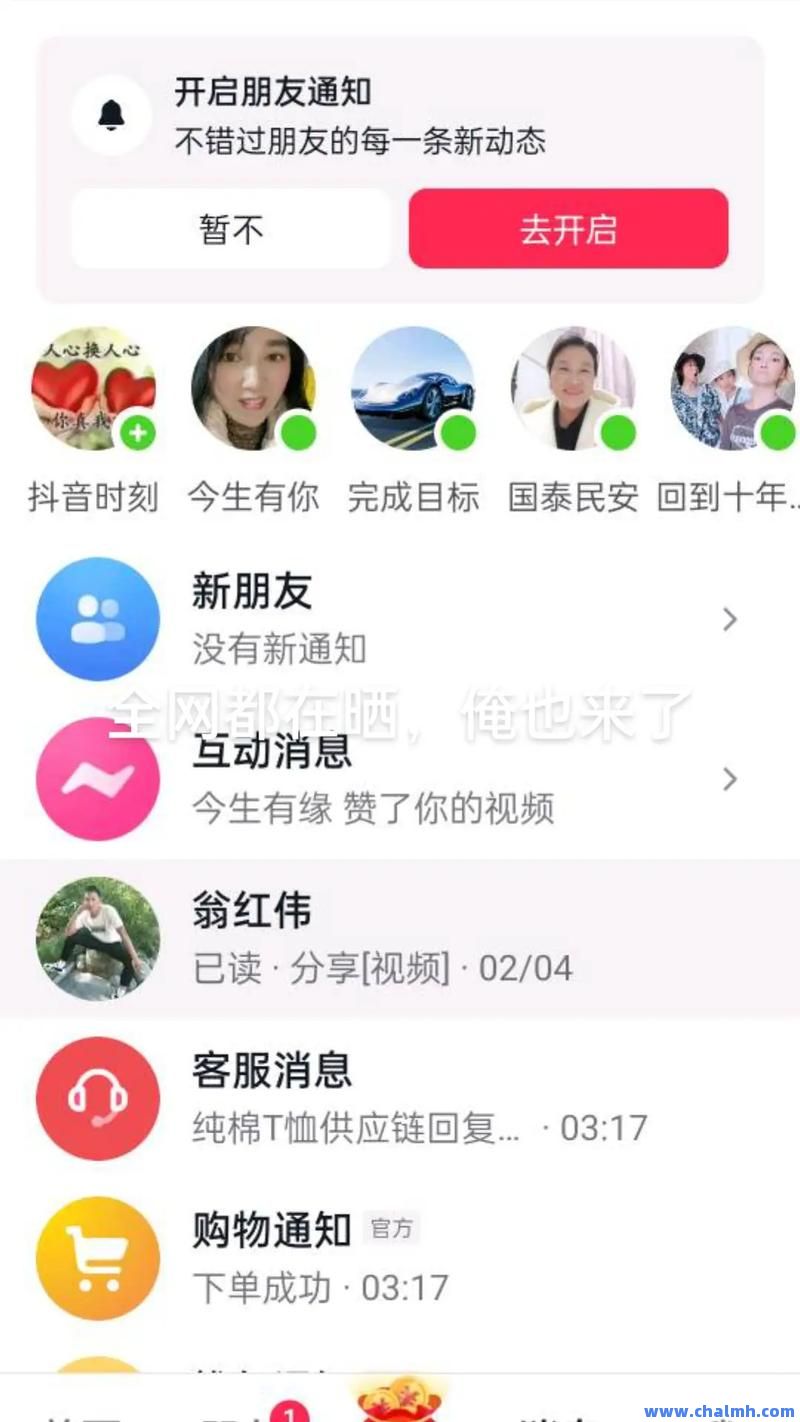
Task: Tap the 官方 tag beside 购物通知
Action: 392,1228
